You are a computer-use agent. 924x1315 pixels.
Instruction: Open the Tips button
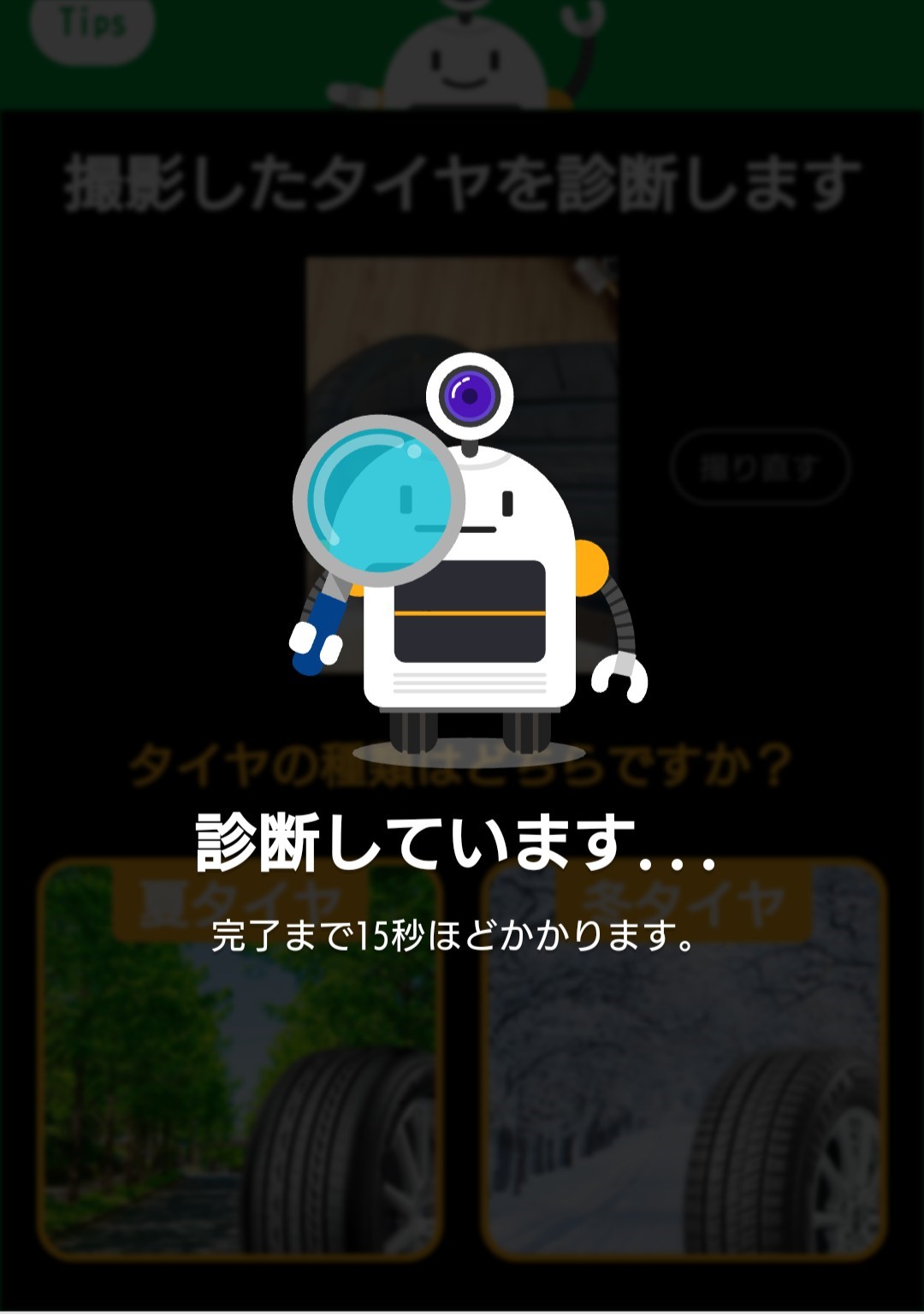pyautogui.click(x=92, y=26)
